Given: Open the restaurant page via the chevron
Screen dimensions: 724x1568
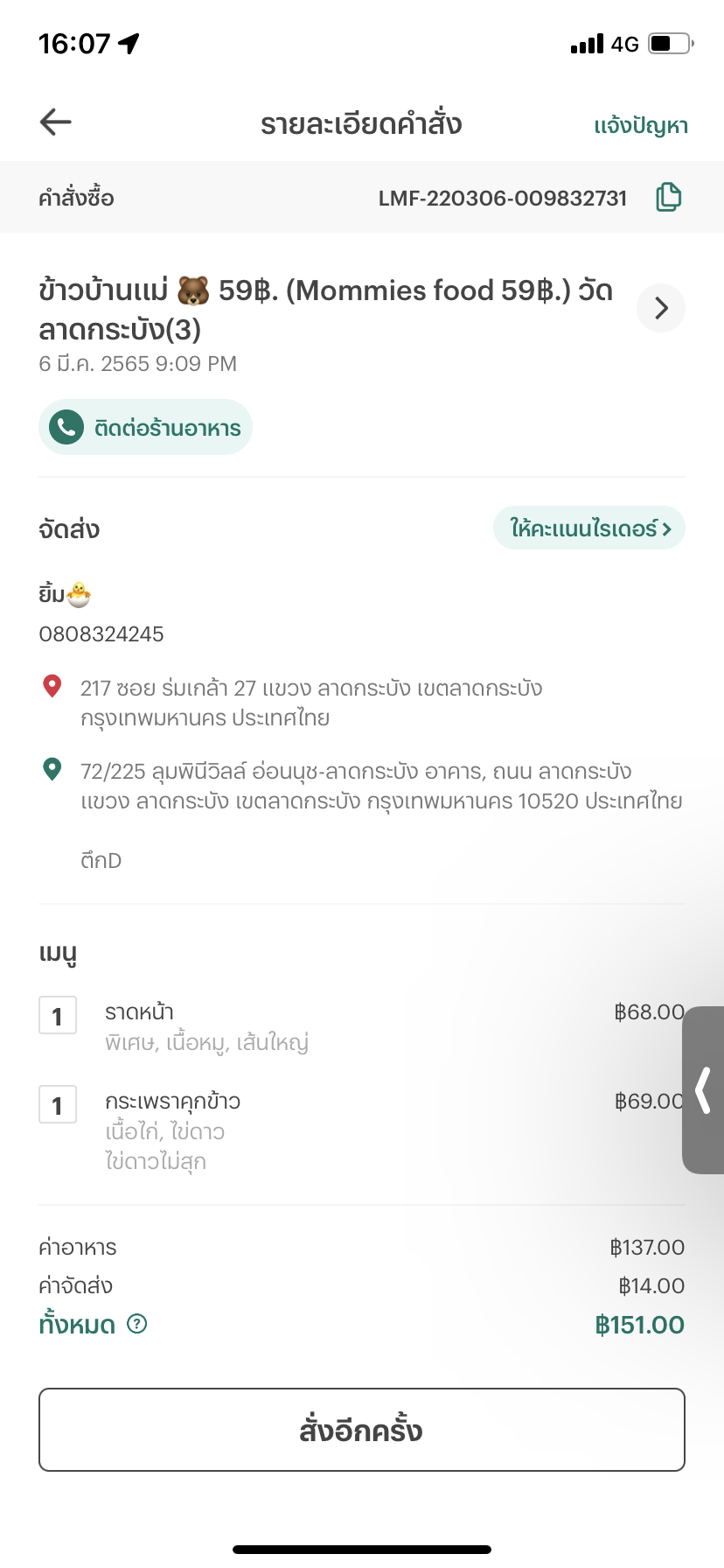Looking at the screenshot, I should pos(661,308).
